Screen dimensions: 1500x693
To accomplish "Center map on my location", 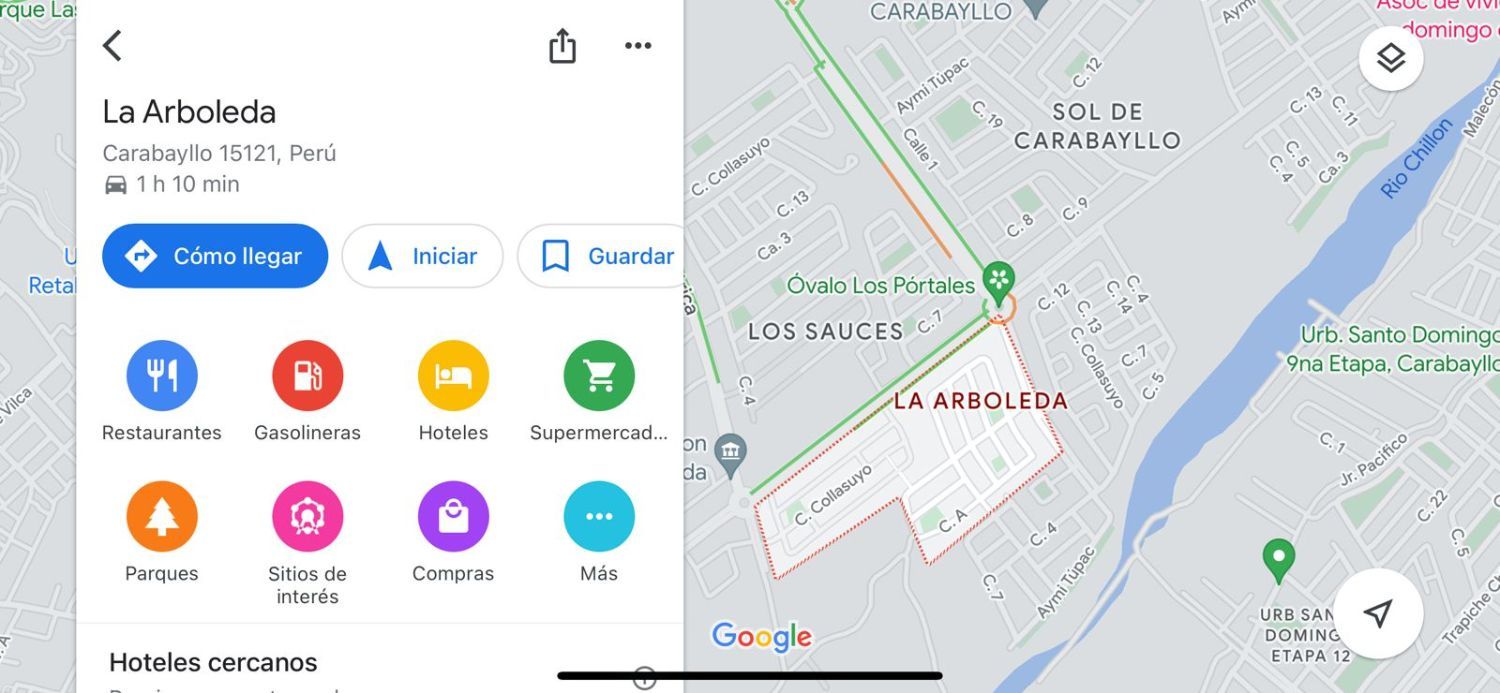I will tap(1378, 614).
